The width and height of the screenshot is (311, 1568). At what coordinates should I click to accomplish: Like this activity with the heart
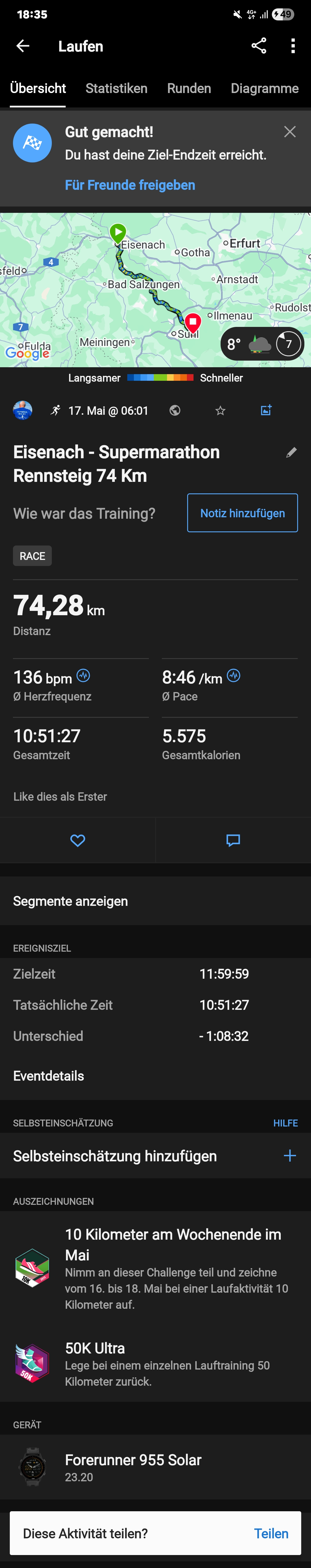coord(77,841)
